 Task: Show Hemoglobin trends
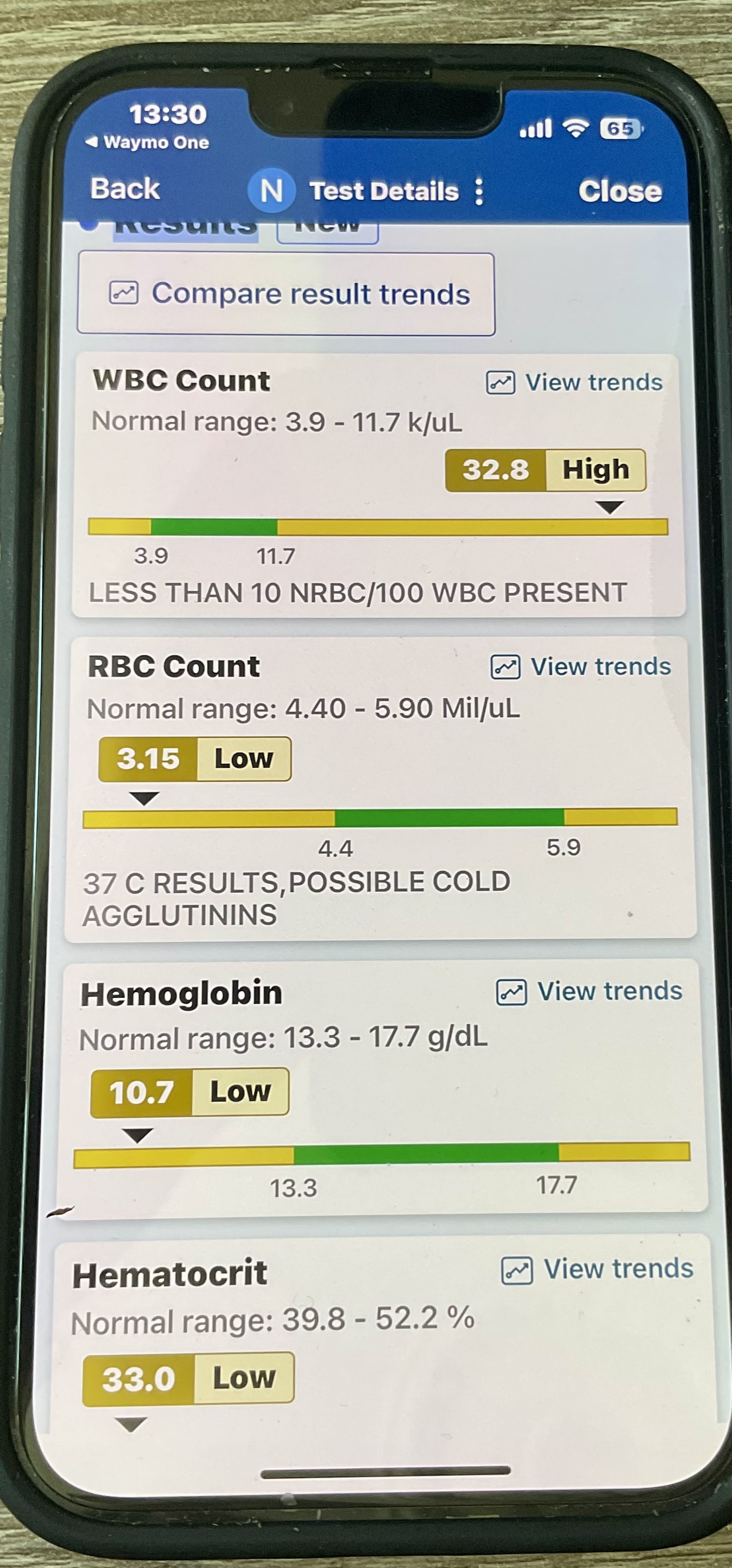tap(589, 992)
